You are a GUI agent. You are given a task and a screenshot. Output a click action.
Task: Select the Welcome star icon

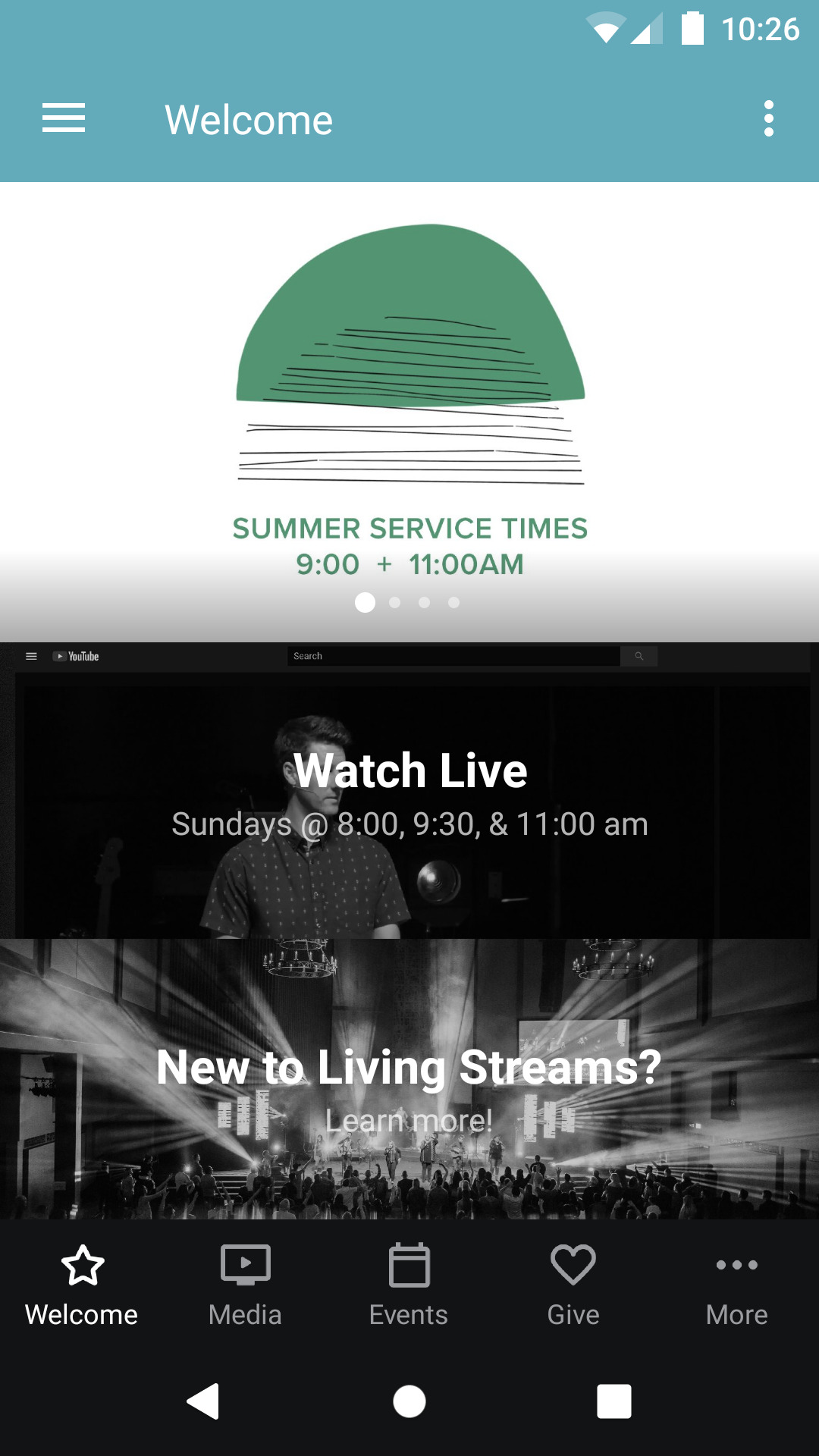pos(81,1265)
